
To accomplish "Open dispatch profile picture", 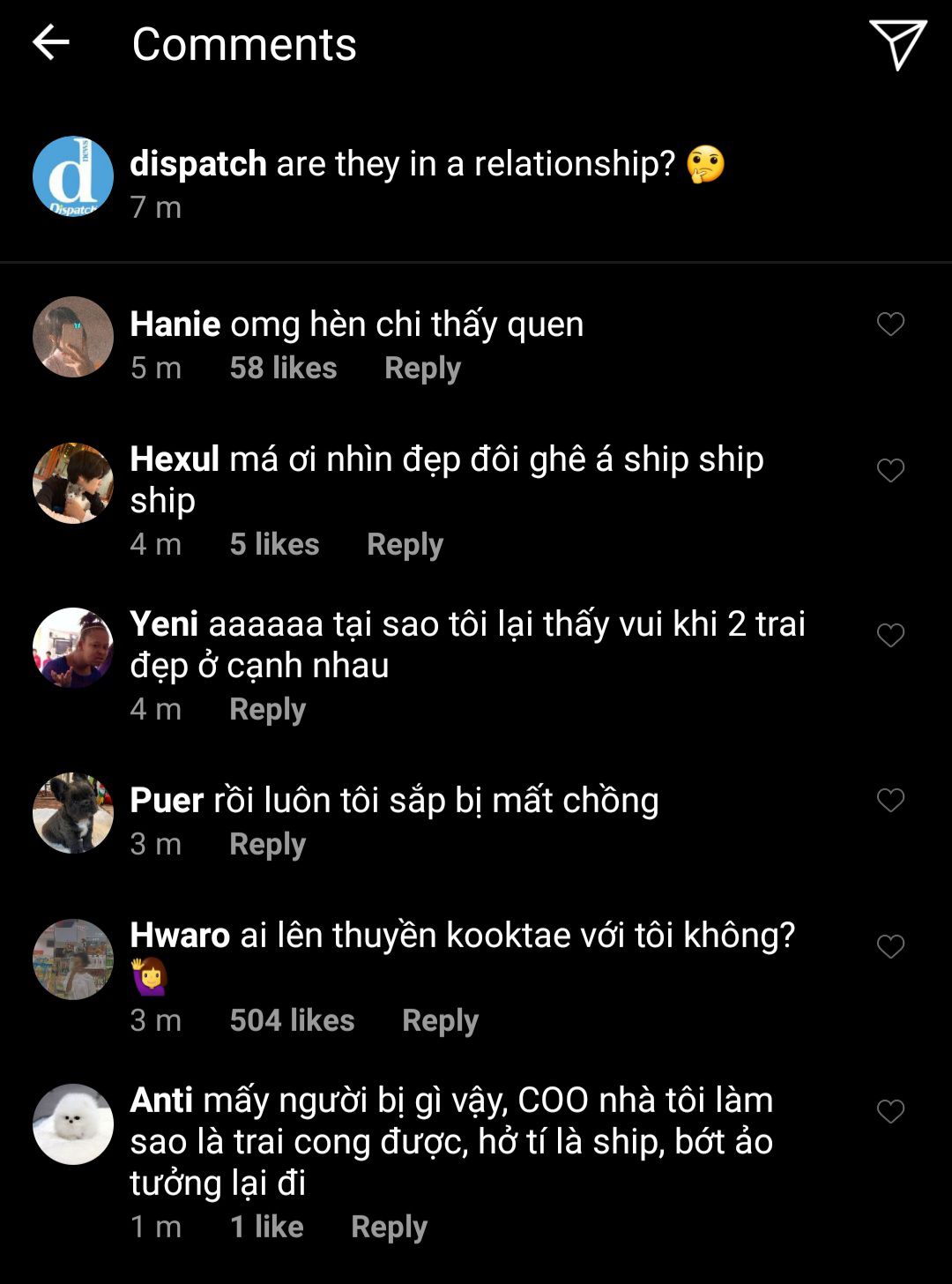I will (x=73, y=176).
